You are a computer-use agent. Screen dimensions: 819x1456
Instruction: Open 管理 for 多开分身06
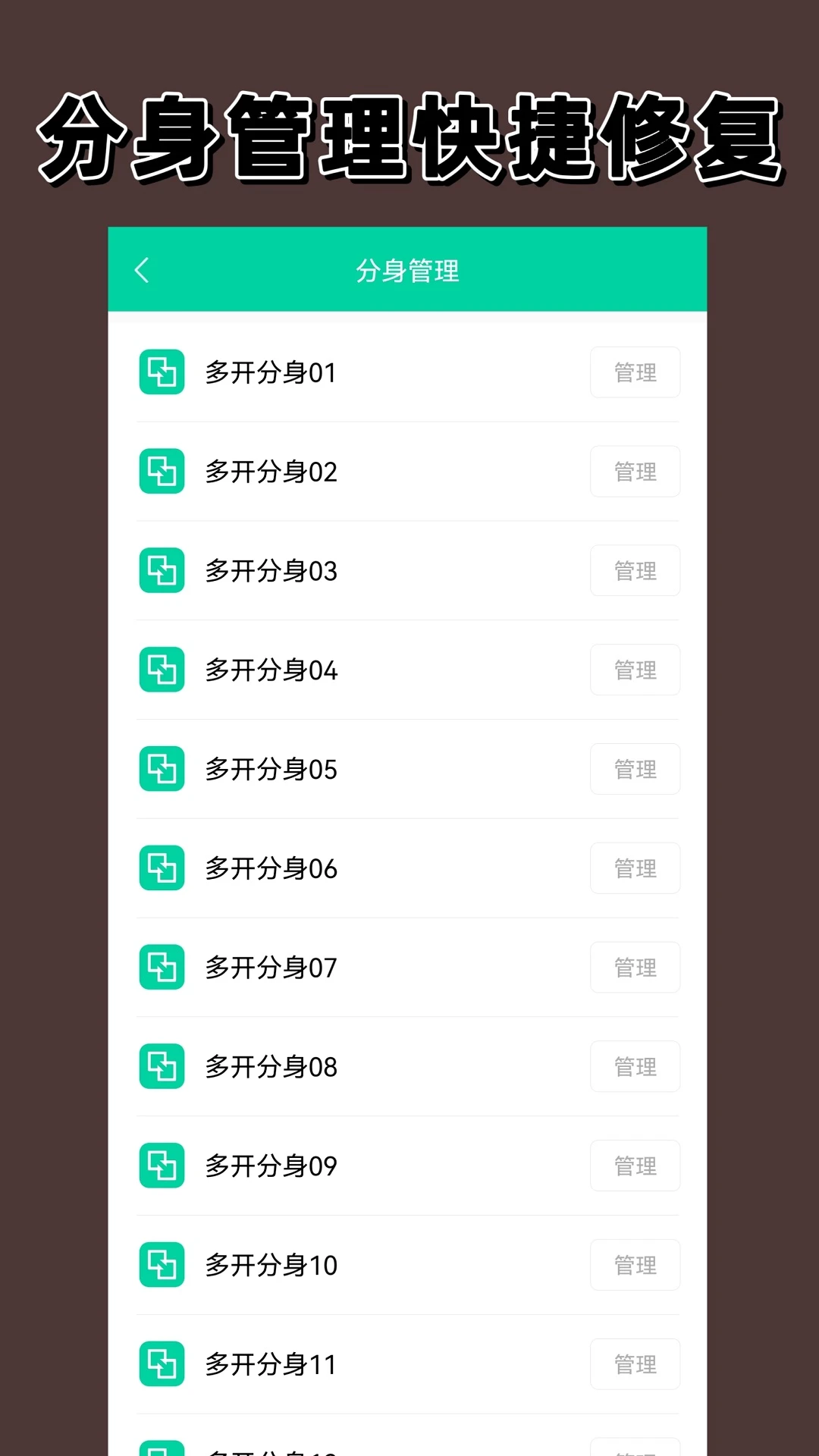click(x=635, y=869)
